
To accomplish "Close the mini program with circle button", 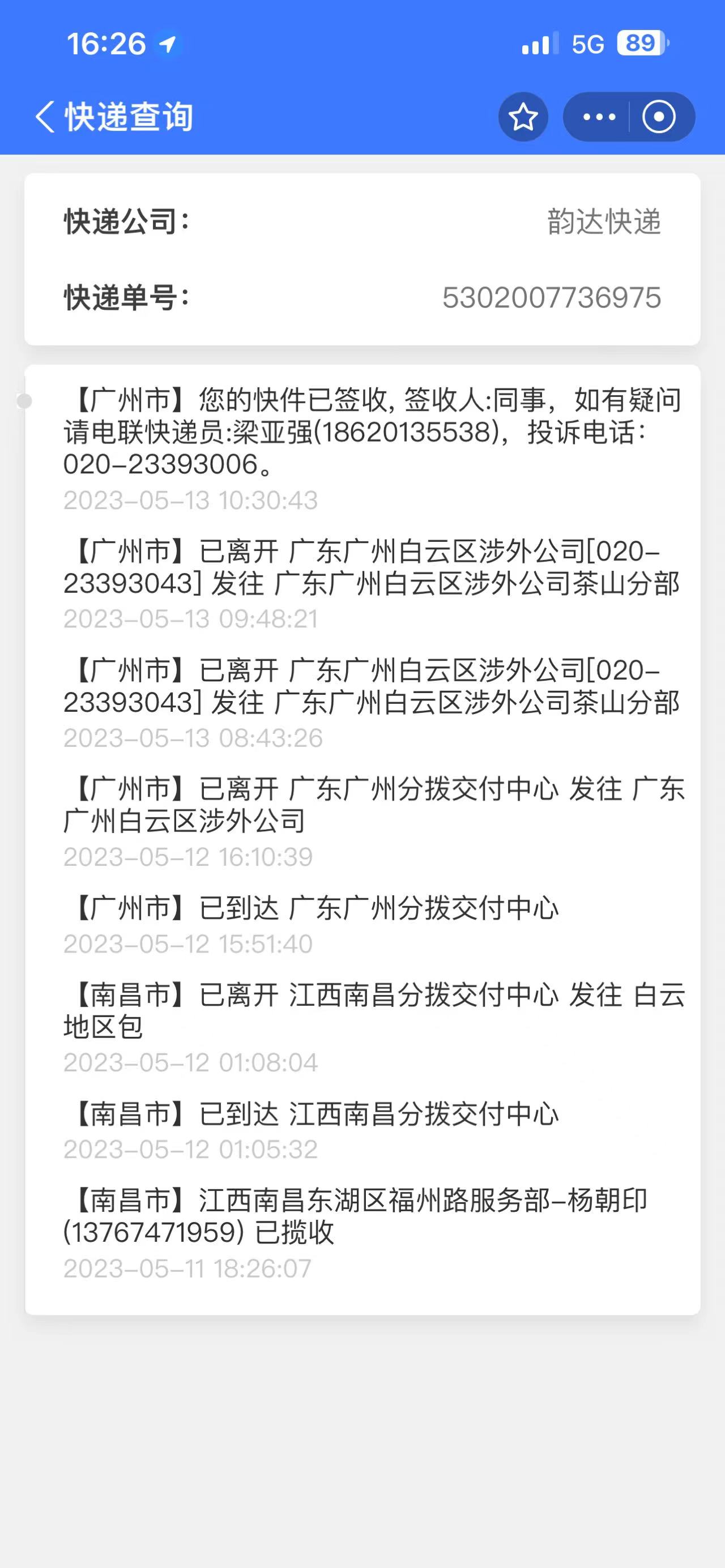I will coord(659,117).
